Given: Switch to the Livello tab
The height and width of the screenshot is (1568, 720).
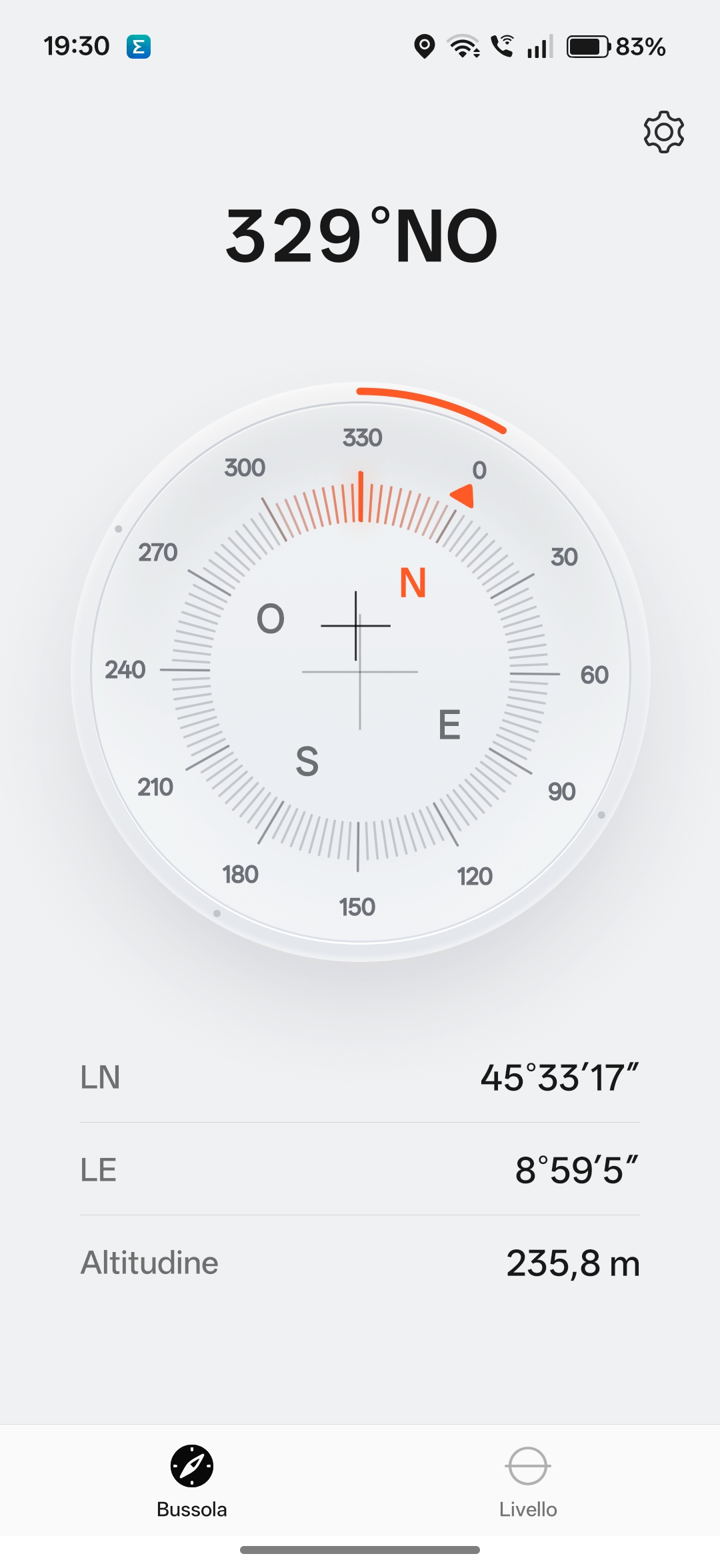Looking at the screenshot, I should 527,1479.
